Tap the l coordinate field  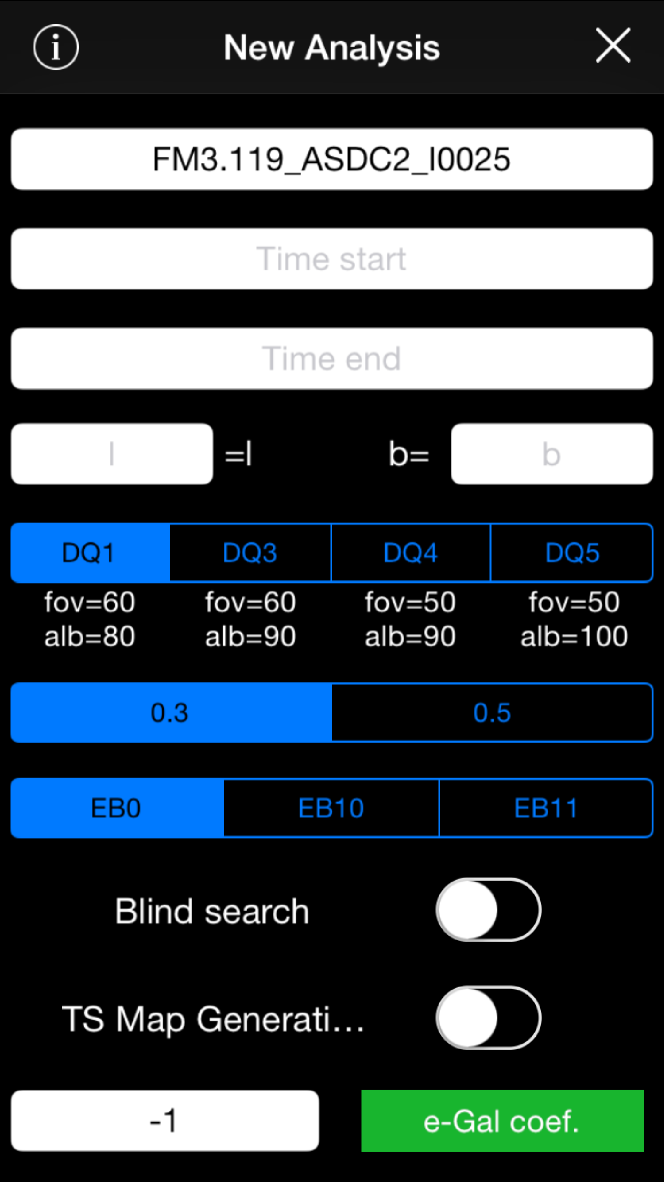click(112, 454)
